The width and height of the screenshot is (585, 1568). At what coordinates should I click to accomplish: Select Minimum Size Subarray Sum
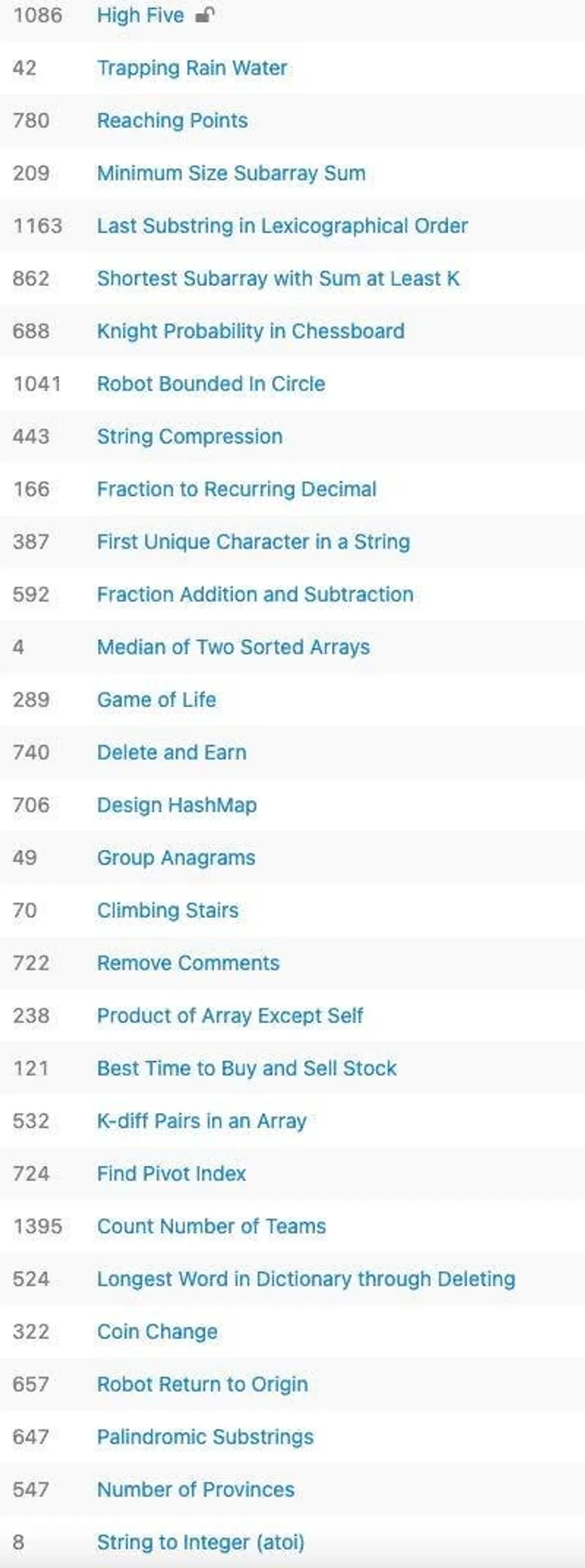click(x=231, y=173)
